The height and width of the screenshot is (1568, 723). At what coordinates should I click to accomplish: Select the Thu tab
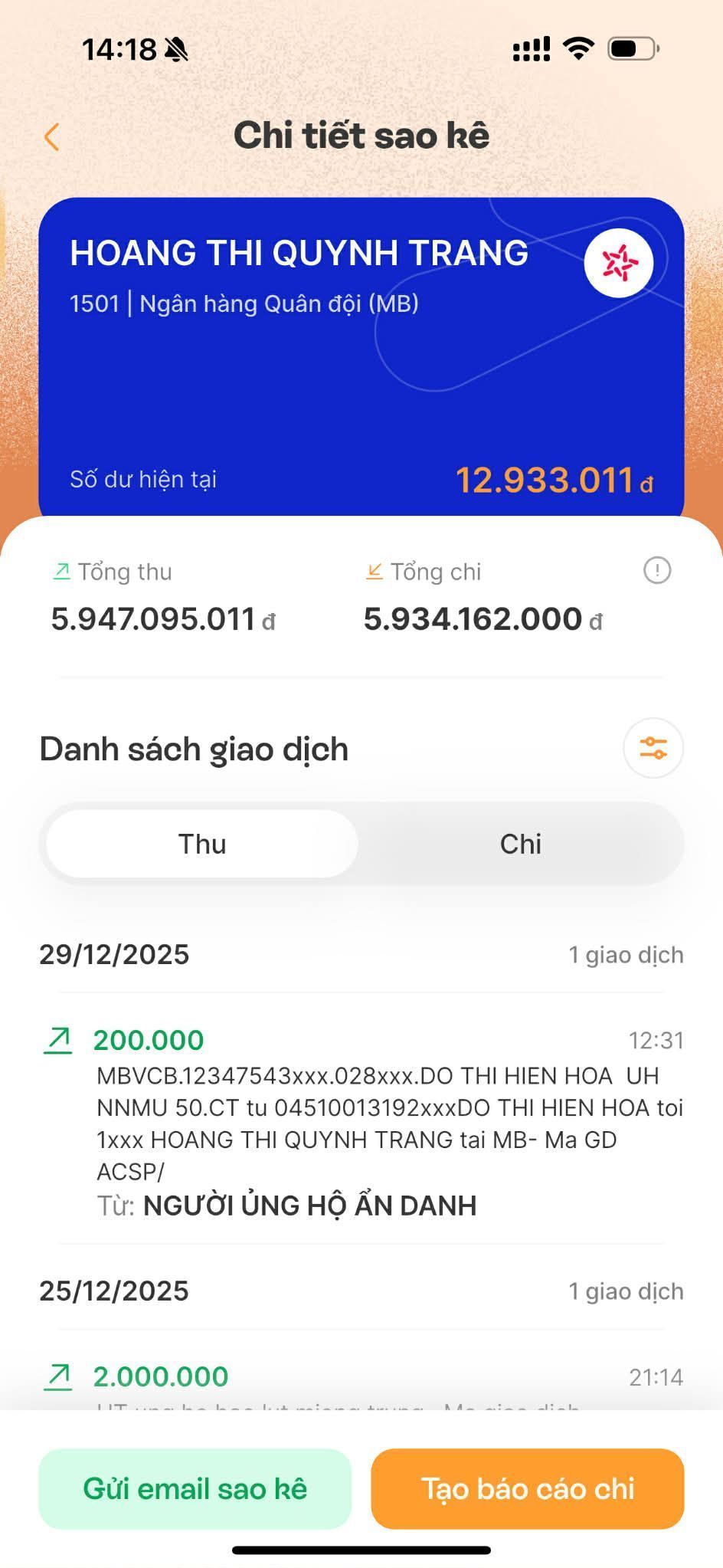[202, 844]
